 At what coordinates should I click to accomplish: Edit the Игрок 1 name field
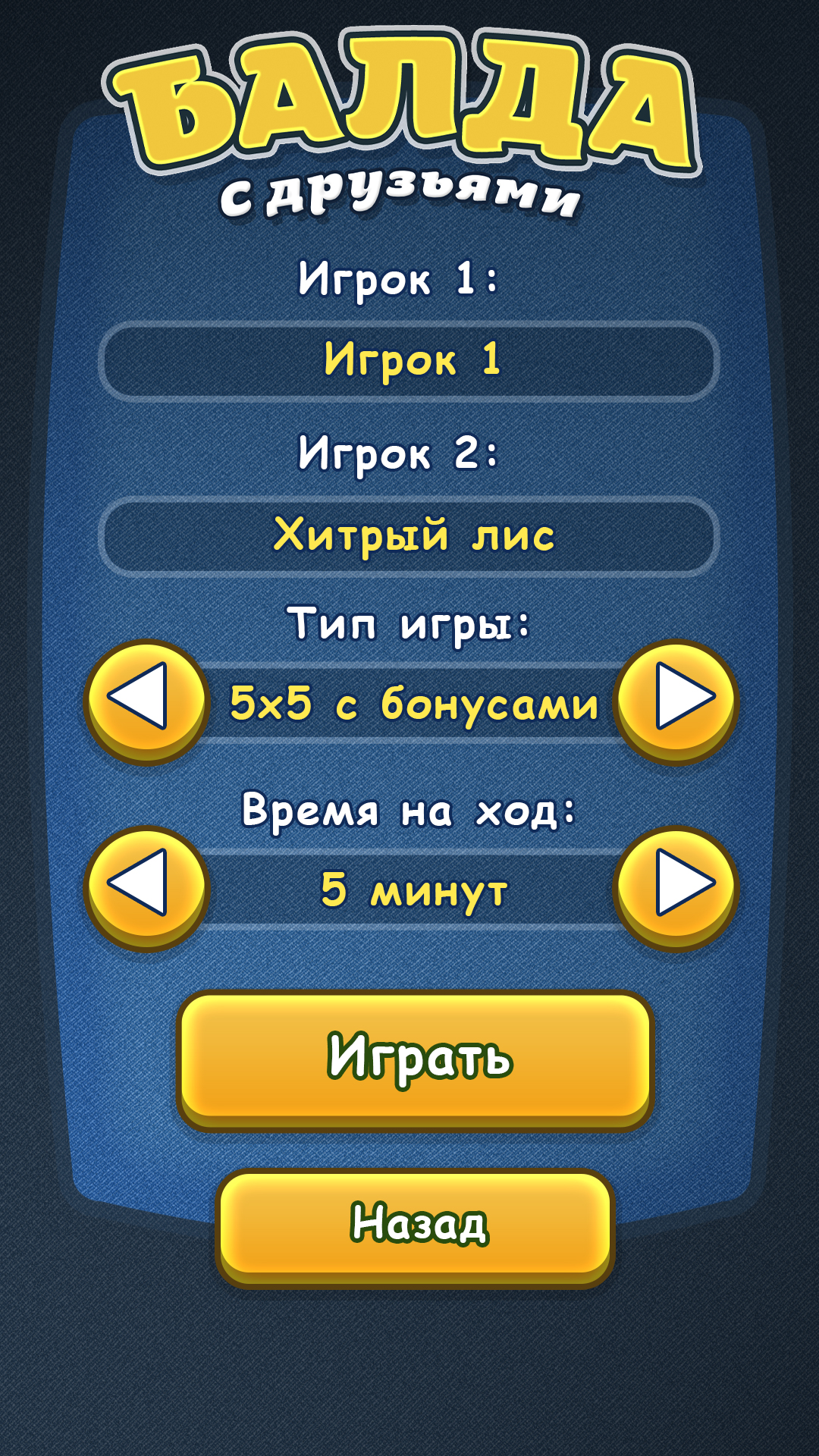coord(409,360)
